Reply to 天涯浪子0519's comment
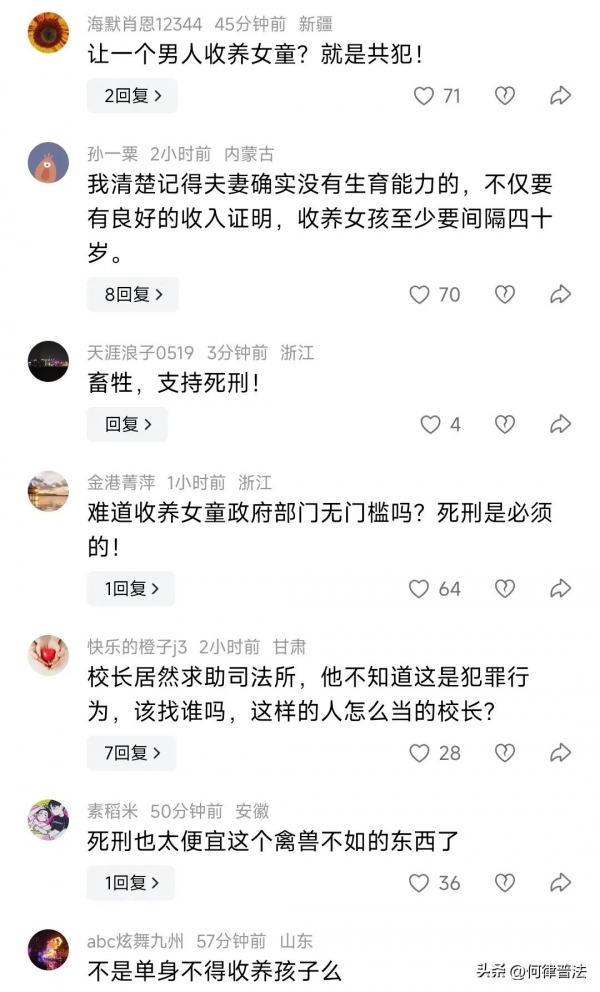The height and width of the screenshot is (992, 600). pyautogui.click(x=127, y=424)
